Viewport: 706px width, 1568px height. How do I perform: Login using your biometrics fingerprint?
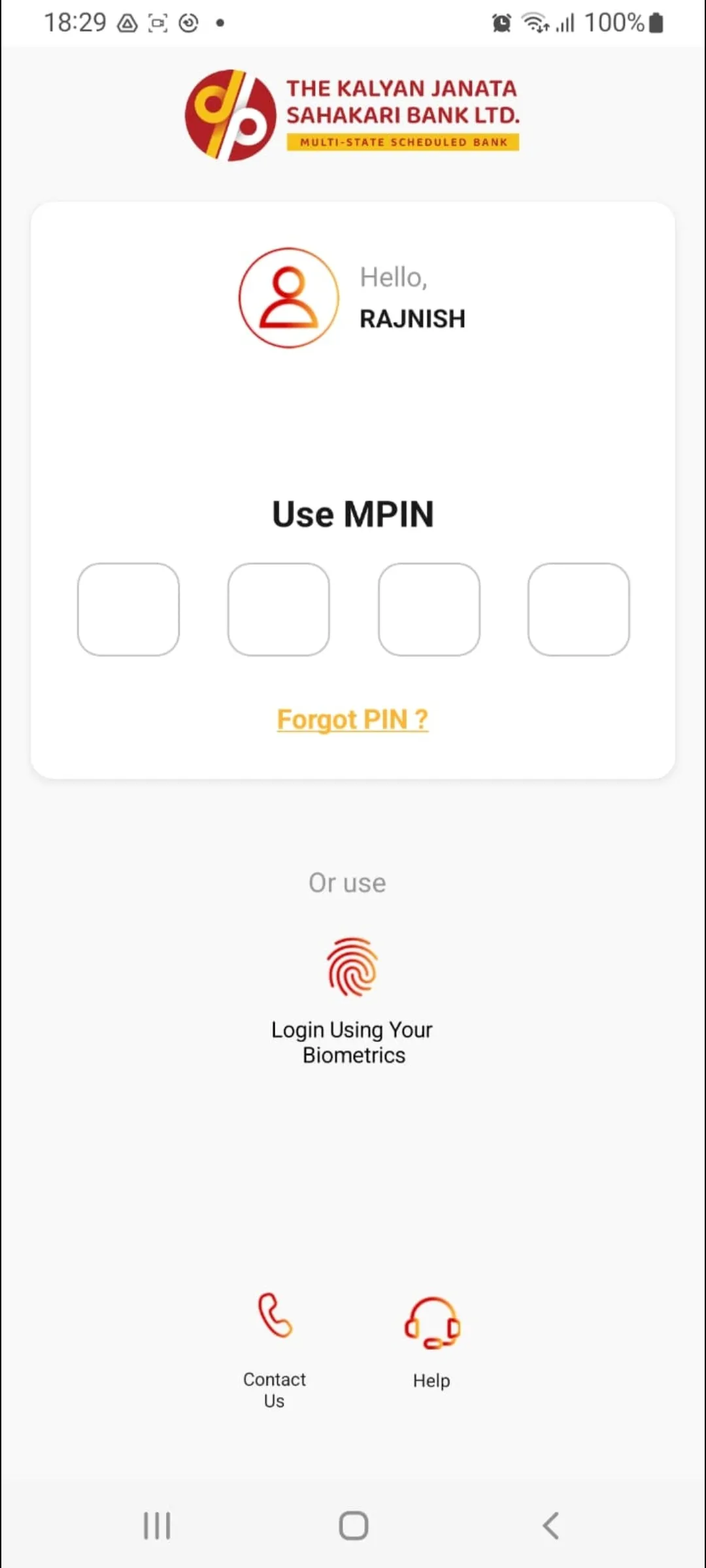(x=353, y=967)
